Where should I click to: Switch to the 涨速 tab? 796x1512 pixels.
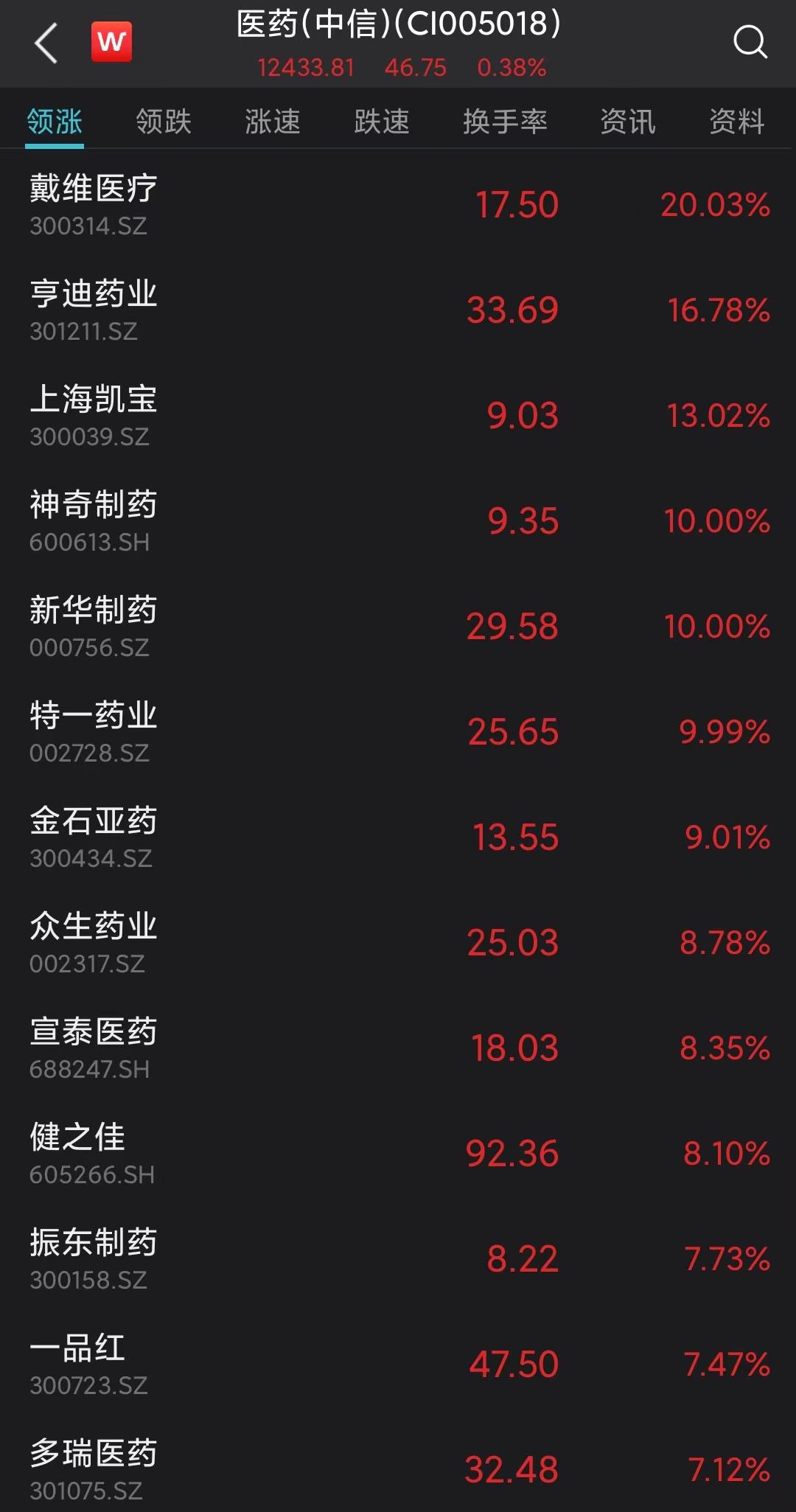click(272, 122)
